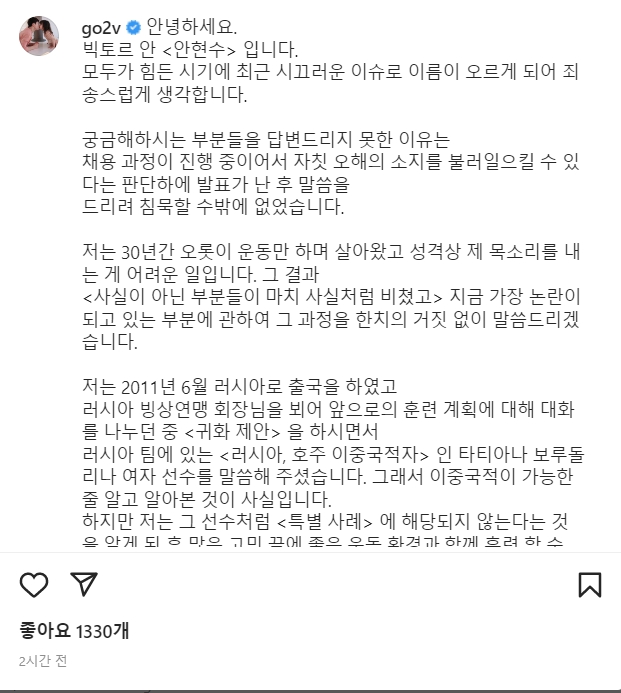The image size is (621, 693).
Task: Open go2v profile picture
Action: click(x=40, y=36)
